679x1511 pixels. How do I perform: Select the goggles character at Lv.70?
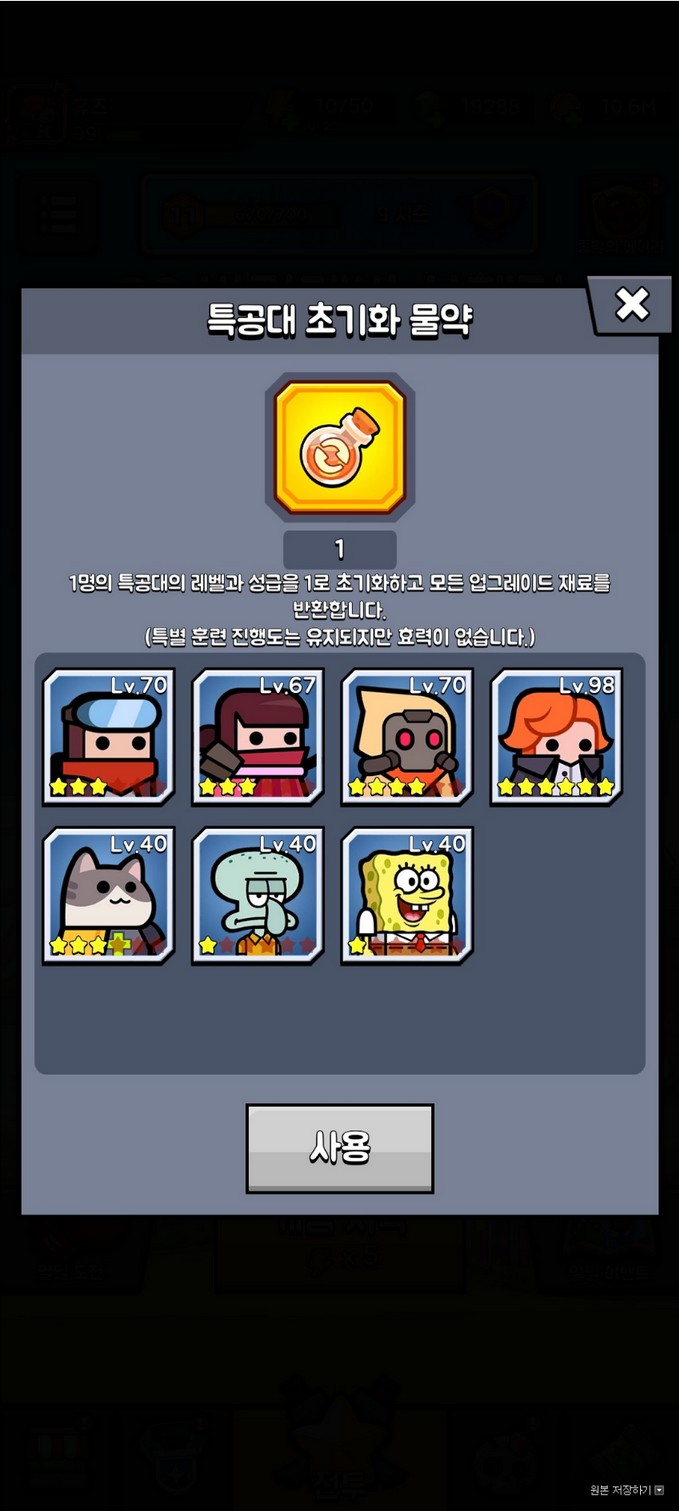coord(109,737)
